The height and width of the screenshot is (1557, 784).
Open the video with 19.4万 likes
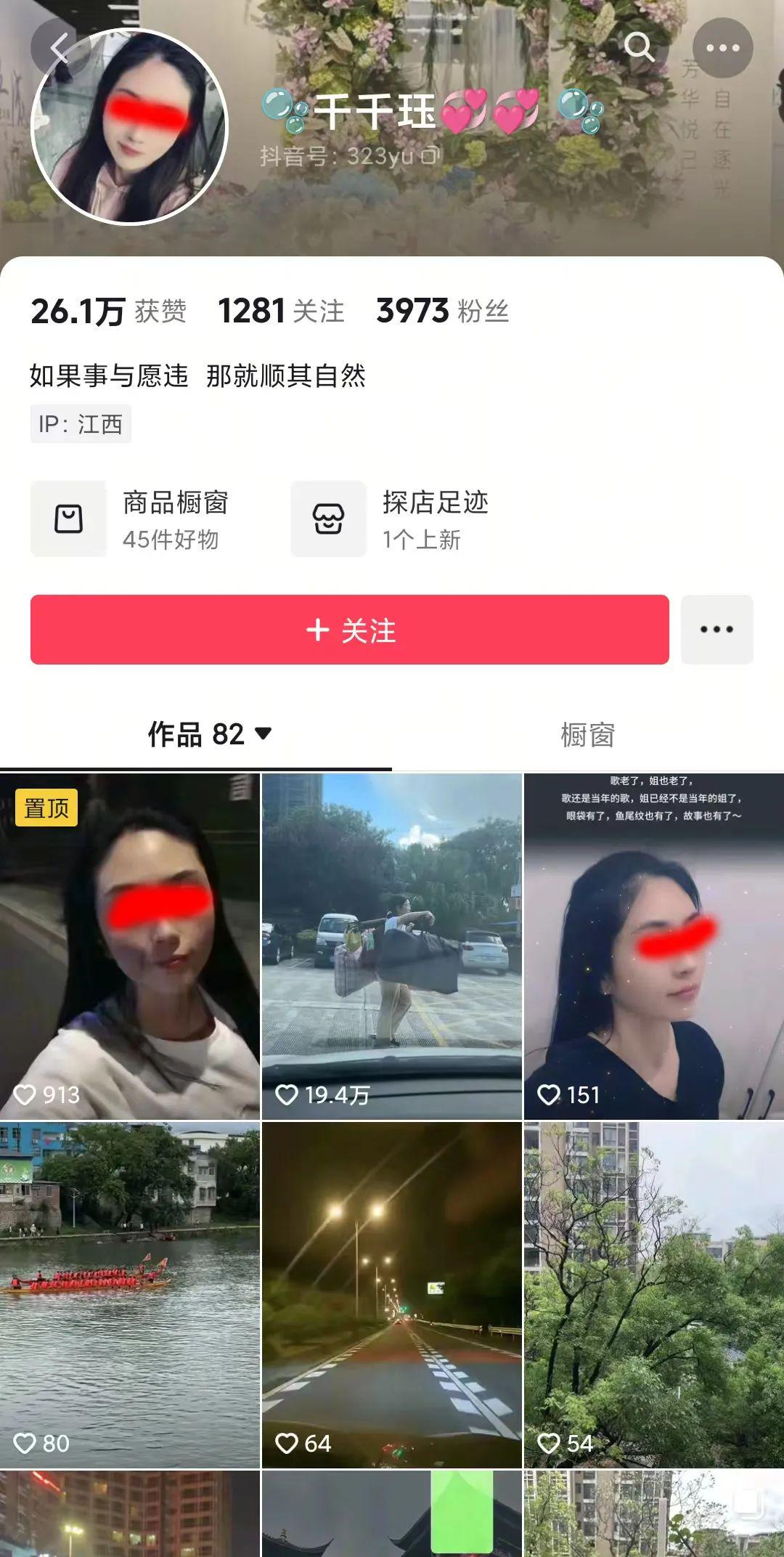391,946
